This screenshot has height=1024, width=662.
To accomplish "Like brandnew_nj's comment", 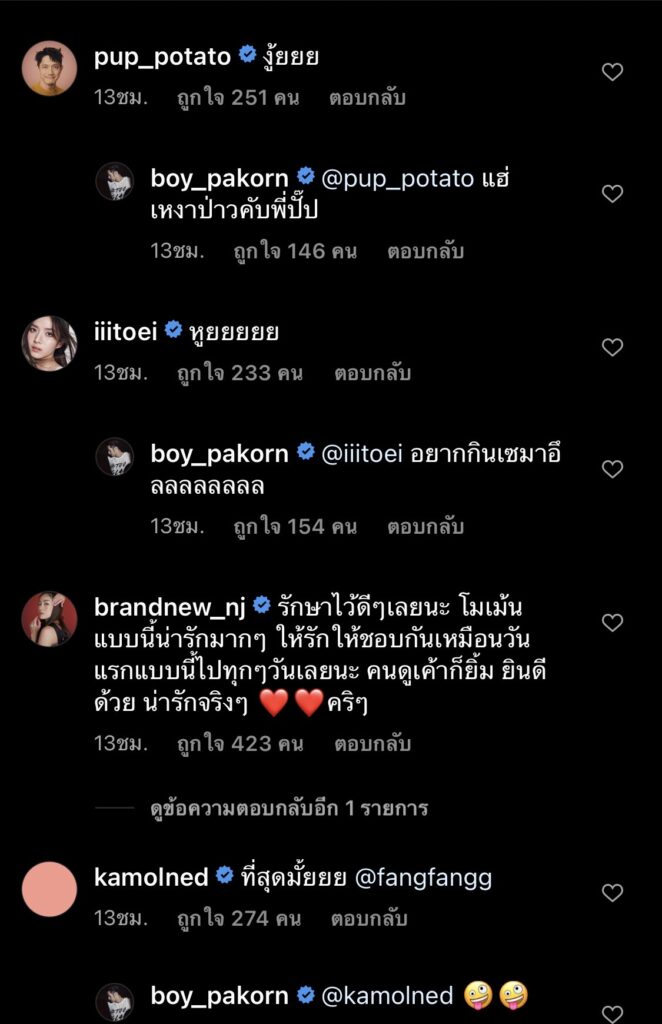I will click(612, 622).
